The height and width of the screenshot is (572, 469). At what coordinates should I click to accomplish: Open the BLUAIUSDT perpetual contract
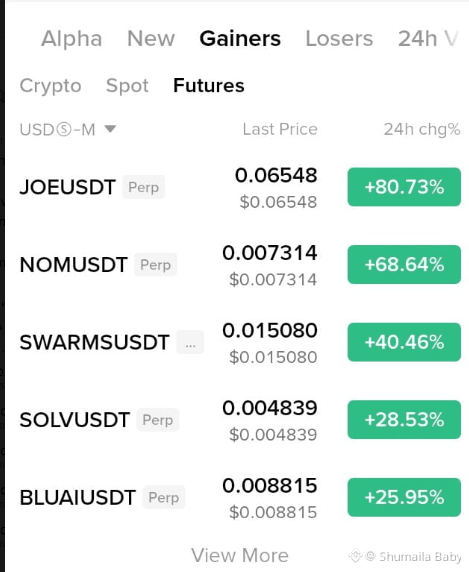click(x=240, y=498)
